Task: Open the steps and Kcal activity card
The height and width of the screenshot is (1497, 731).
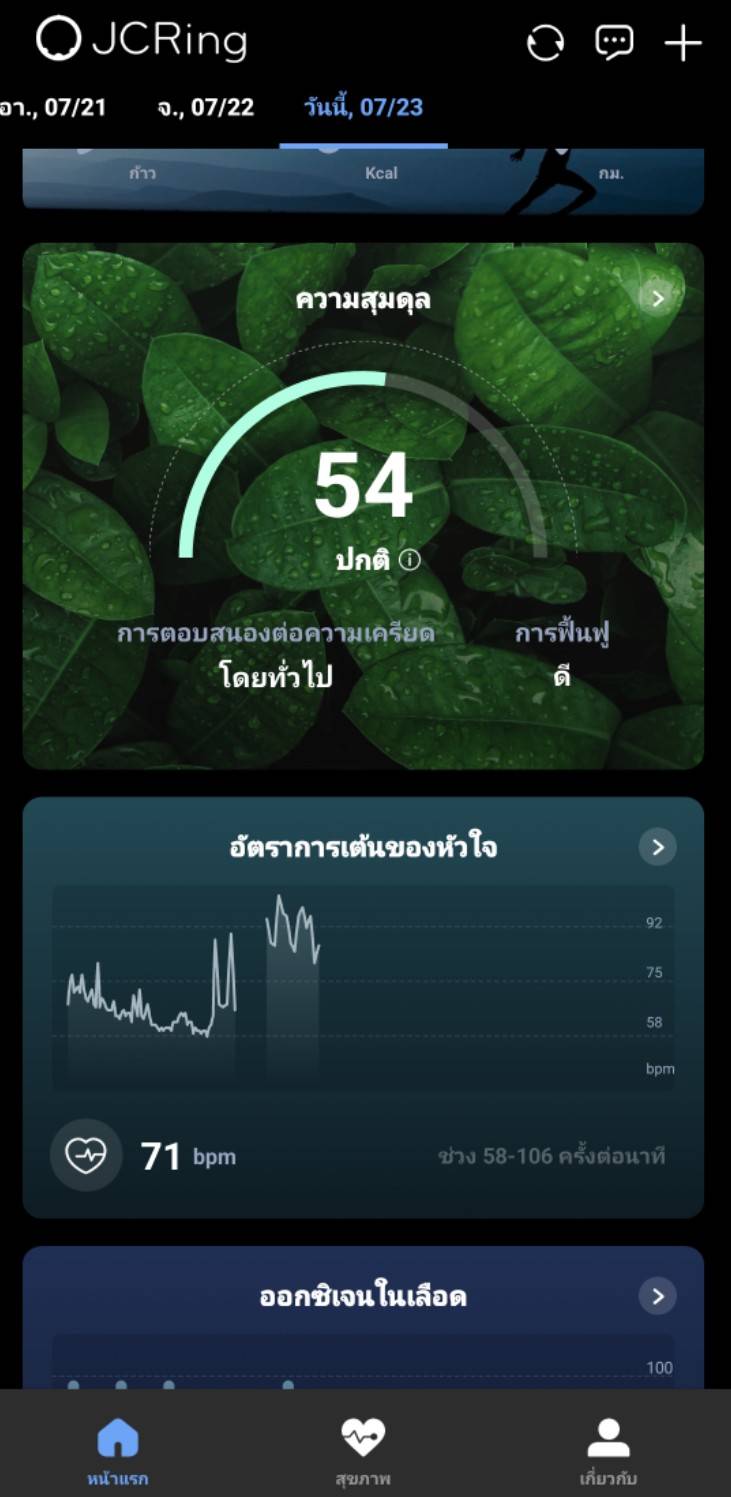Action: pos(363,181)
